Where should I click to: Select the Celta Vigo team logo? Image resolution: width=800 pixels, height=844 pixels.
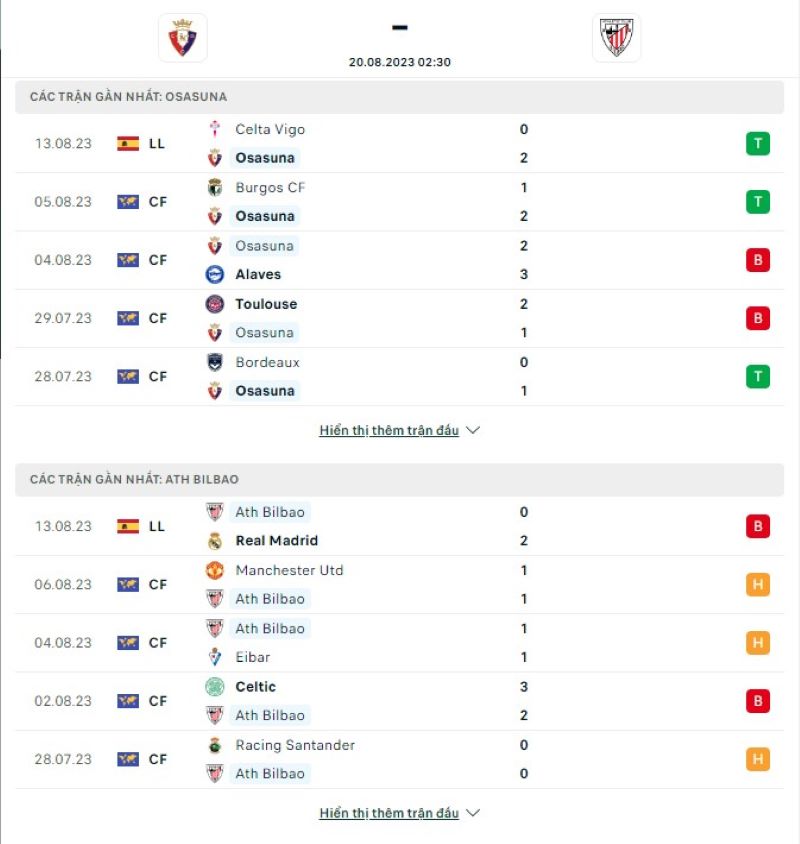(x=215, y=129)
